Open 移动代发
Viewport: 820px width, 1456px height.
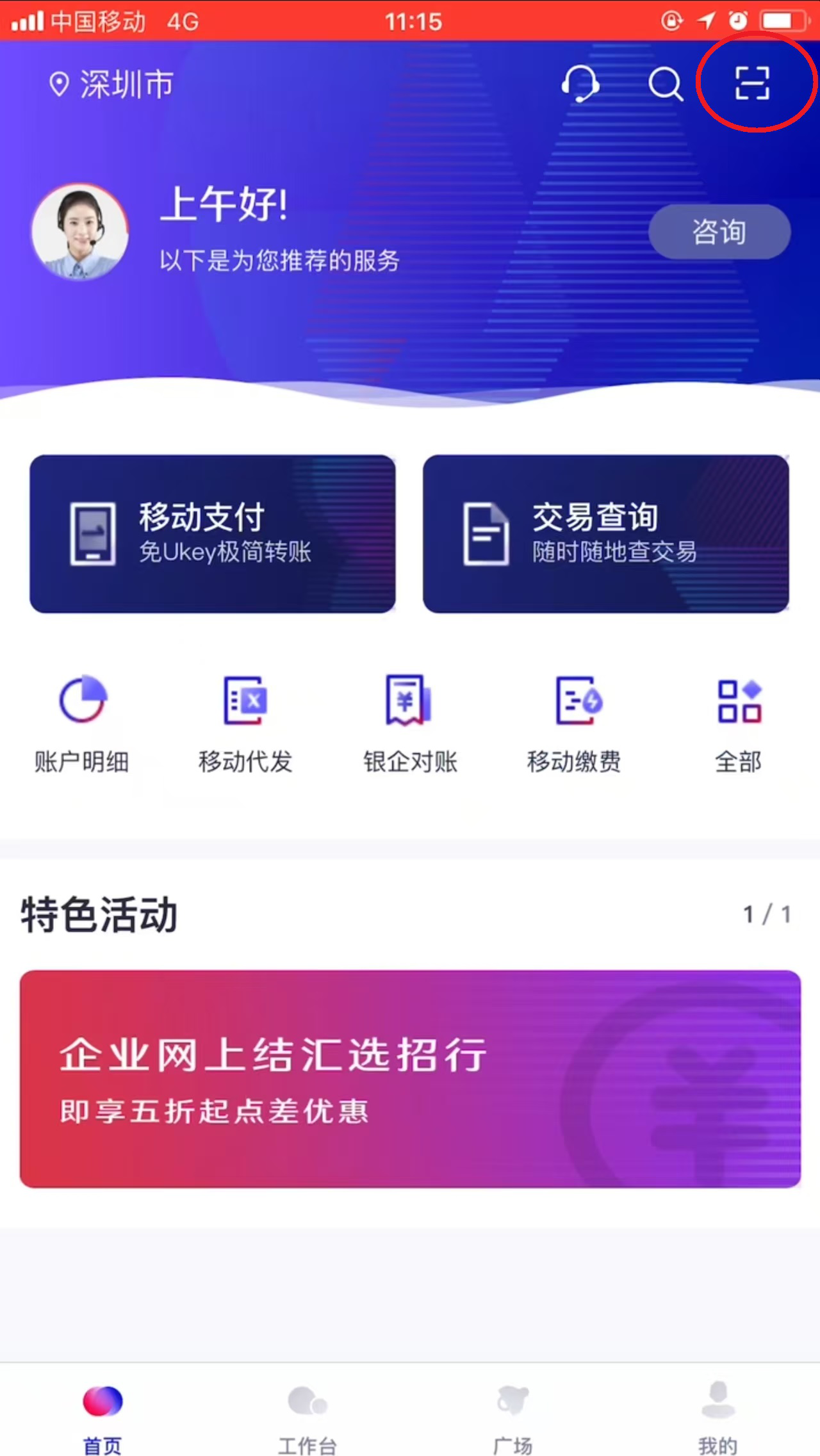245,724
